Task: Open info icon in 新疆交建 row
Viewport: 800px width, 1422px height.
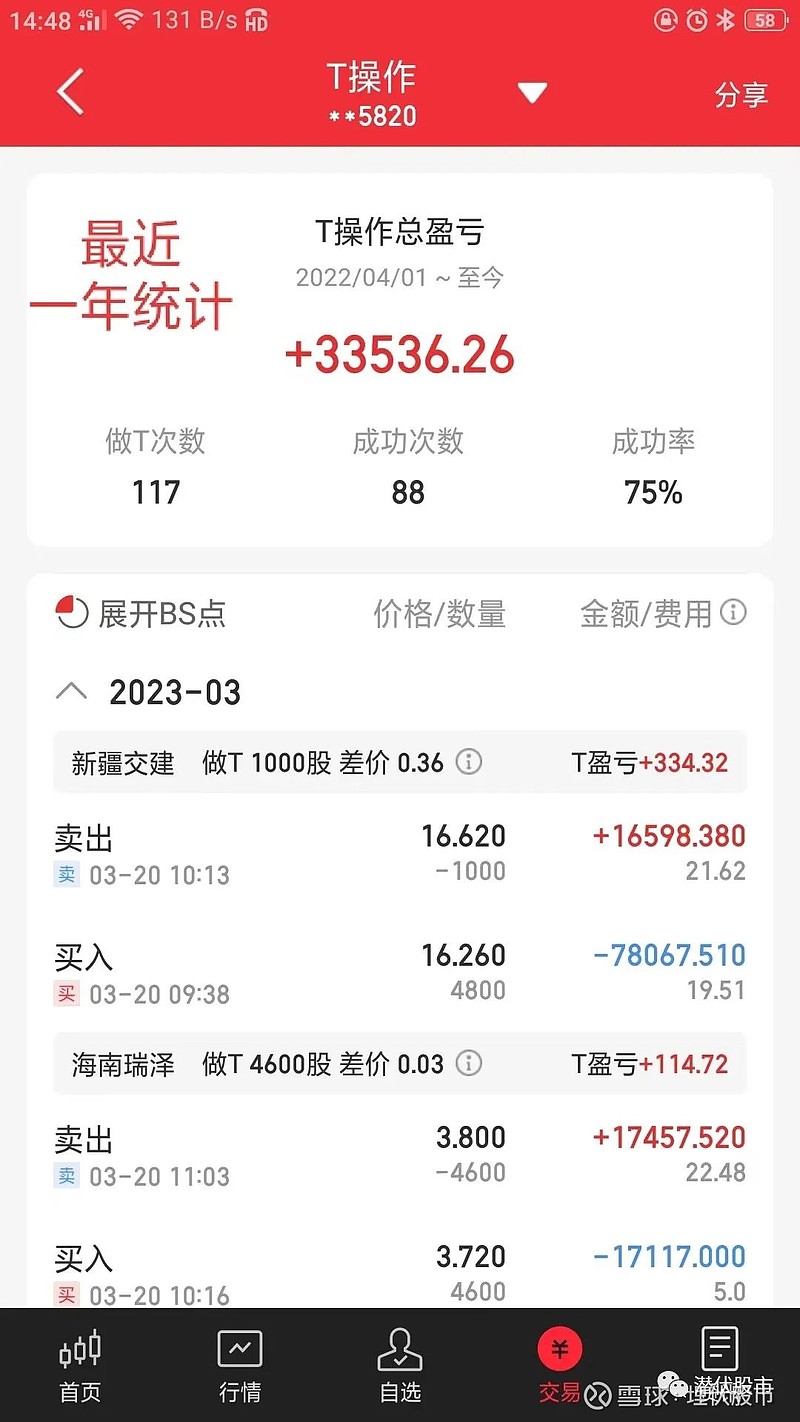Action: tap(468, 762)
